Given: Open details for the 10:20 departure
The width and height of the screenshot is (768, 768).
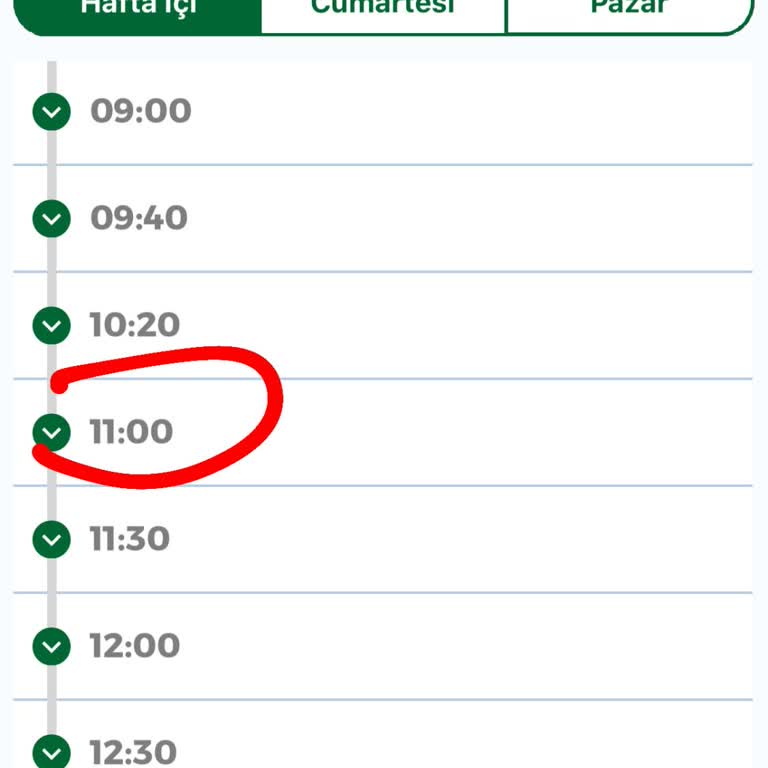Looking at the screenshot, I should [52, 325].
